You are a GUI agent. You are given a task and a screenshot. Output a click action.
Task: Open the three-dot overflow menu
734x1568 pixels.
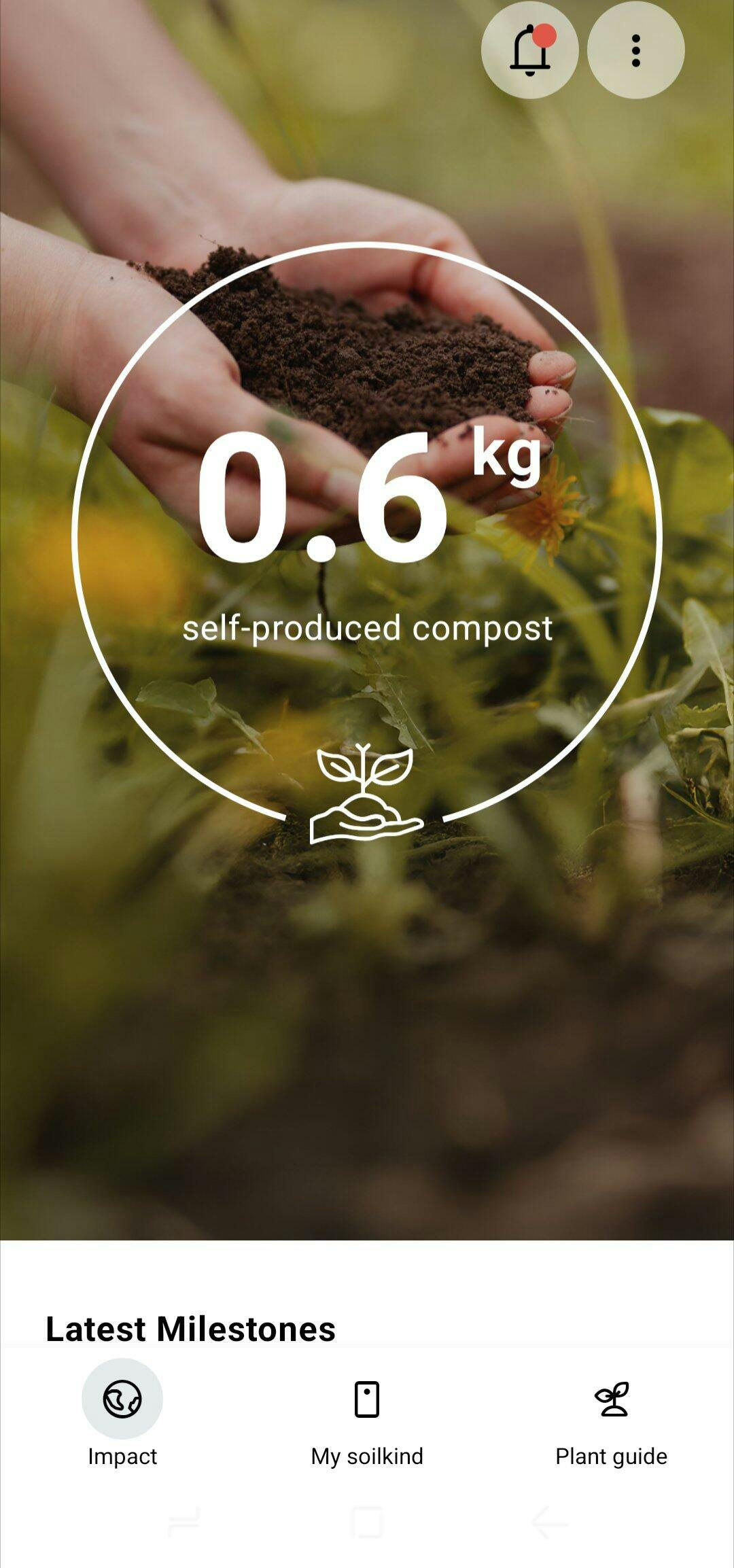635,50
